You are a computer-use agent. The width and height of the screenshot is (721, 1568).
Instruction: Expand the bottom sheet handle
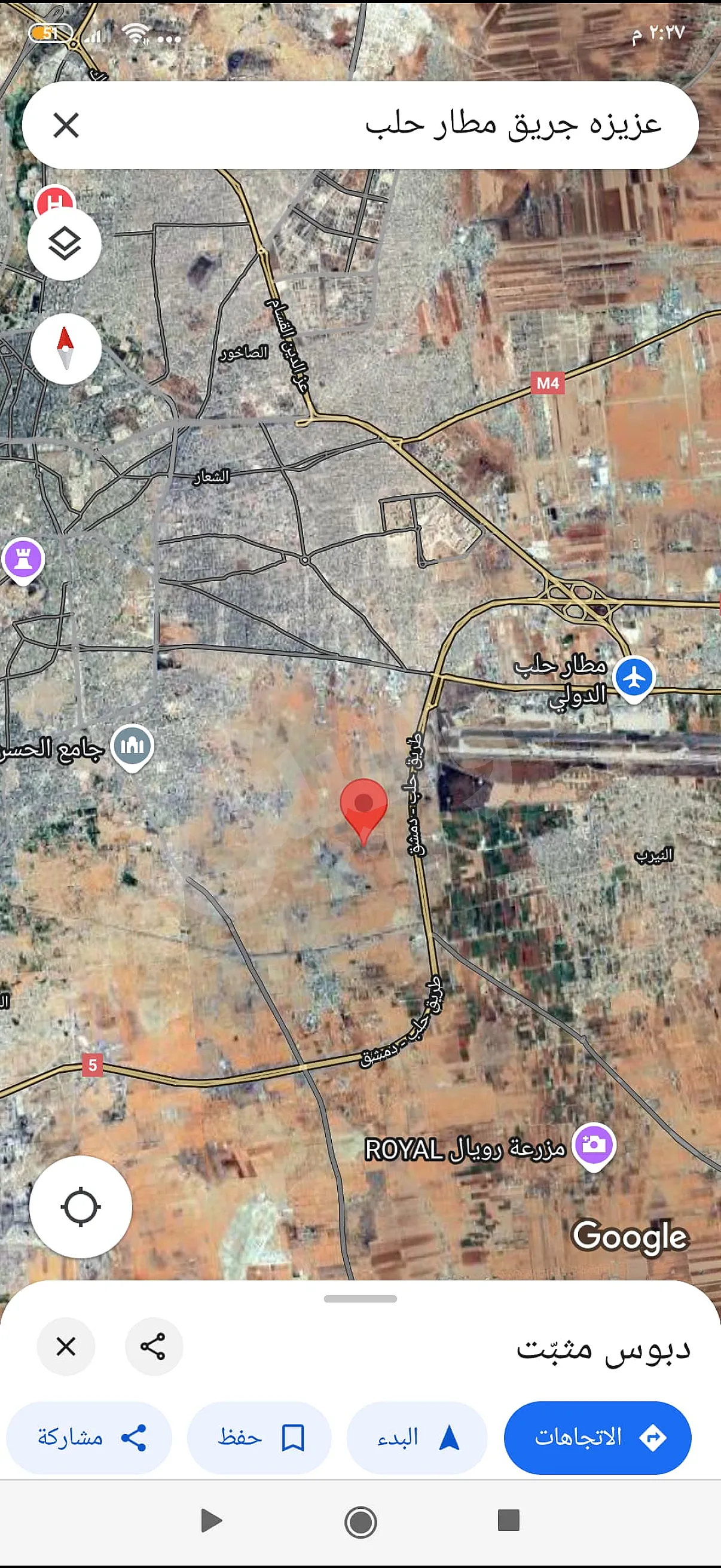[360, 1299]
